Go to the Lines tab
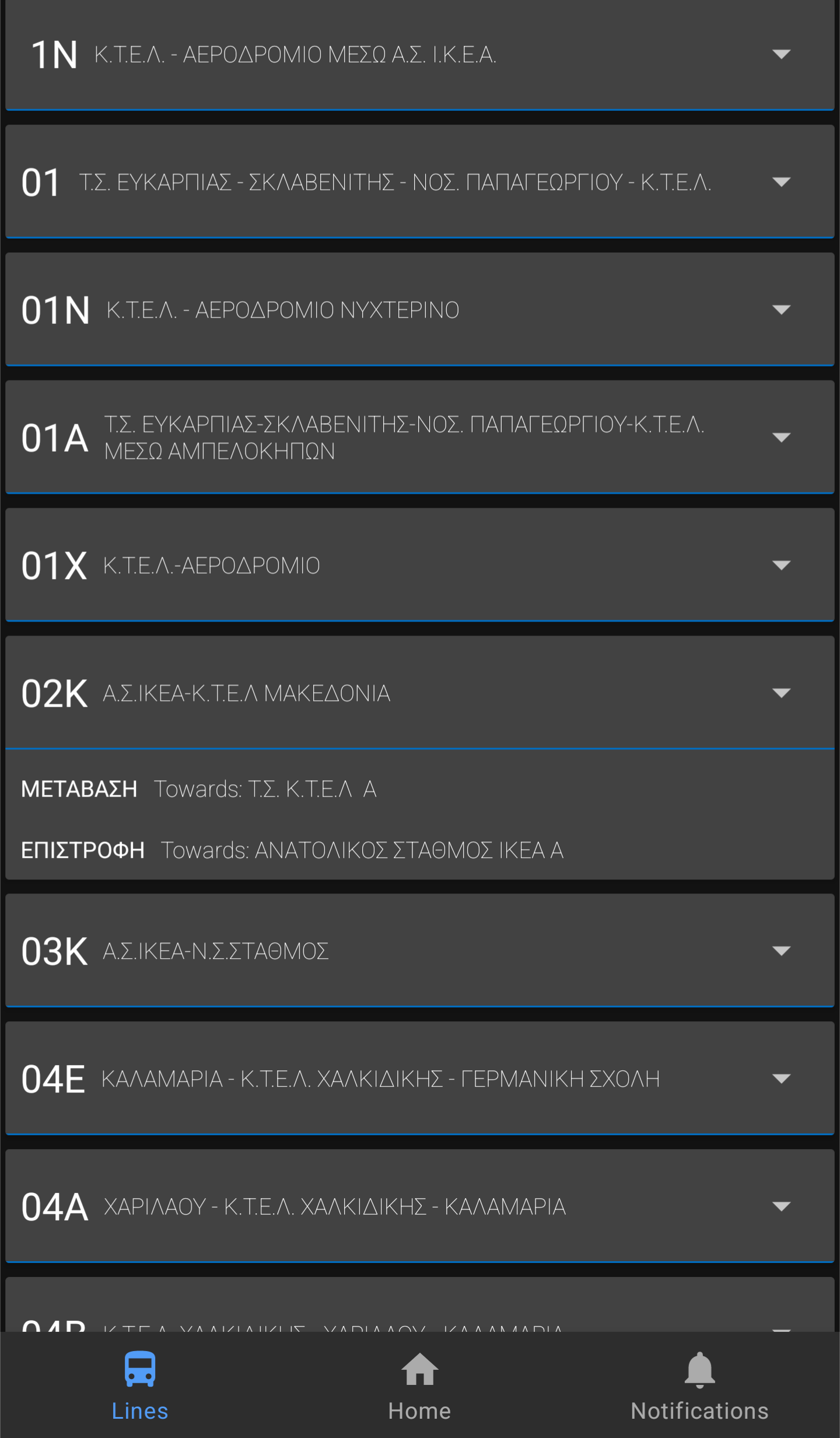Screen dimensions: 840x1438 coord(140,1385)
